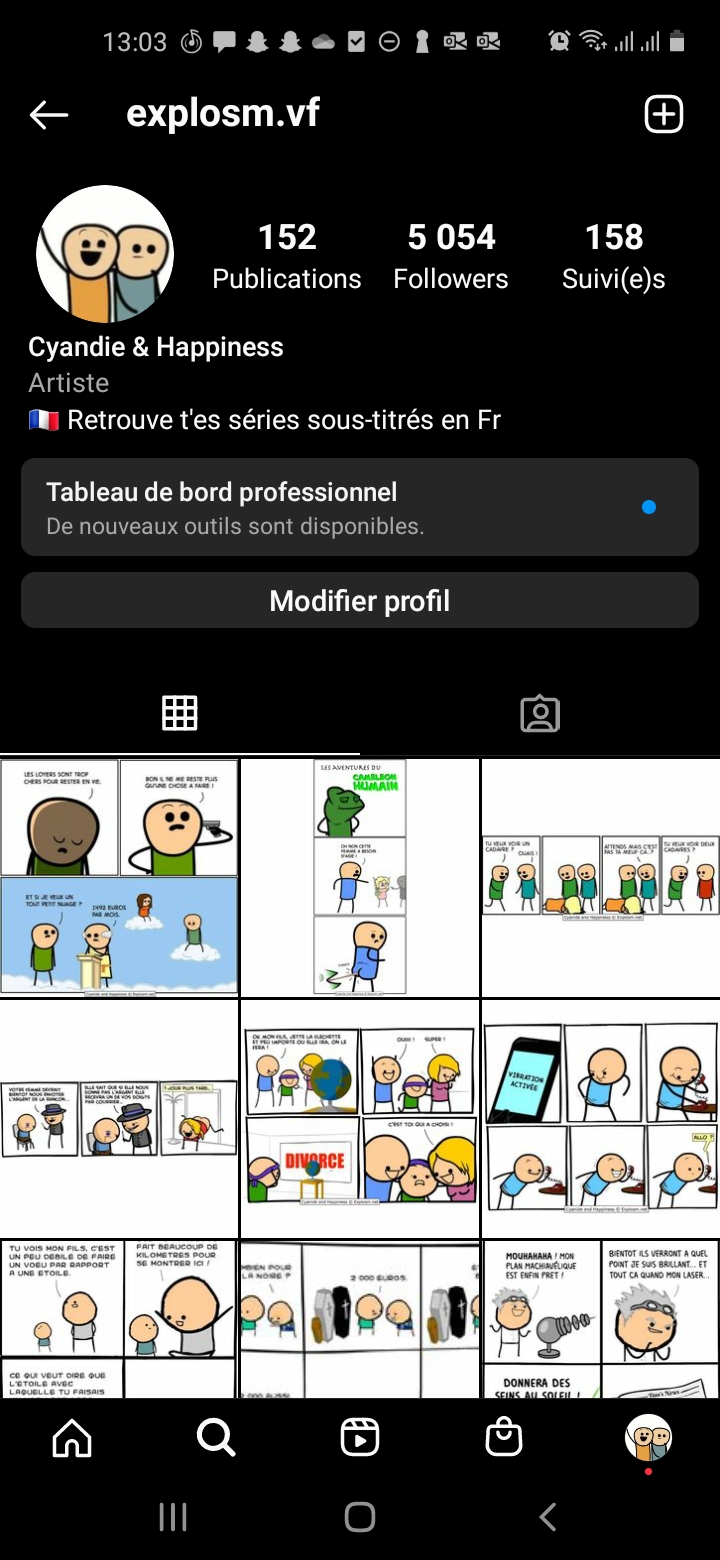Screen dimensions: 720x1560
Task: Open Tableau de bord professionnel
Action: pyautogui.click(x=360, y=507)
